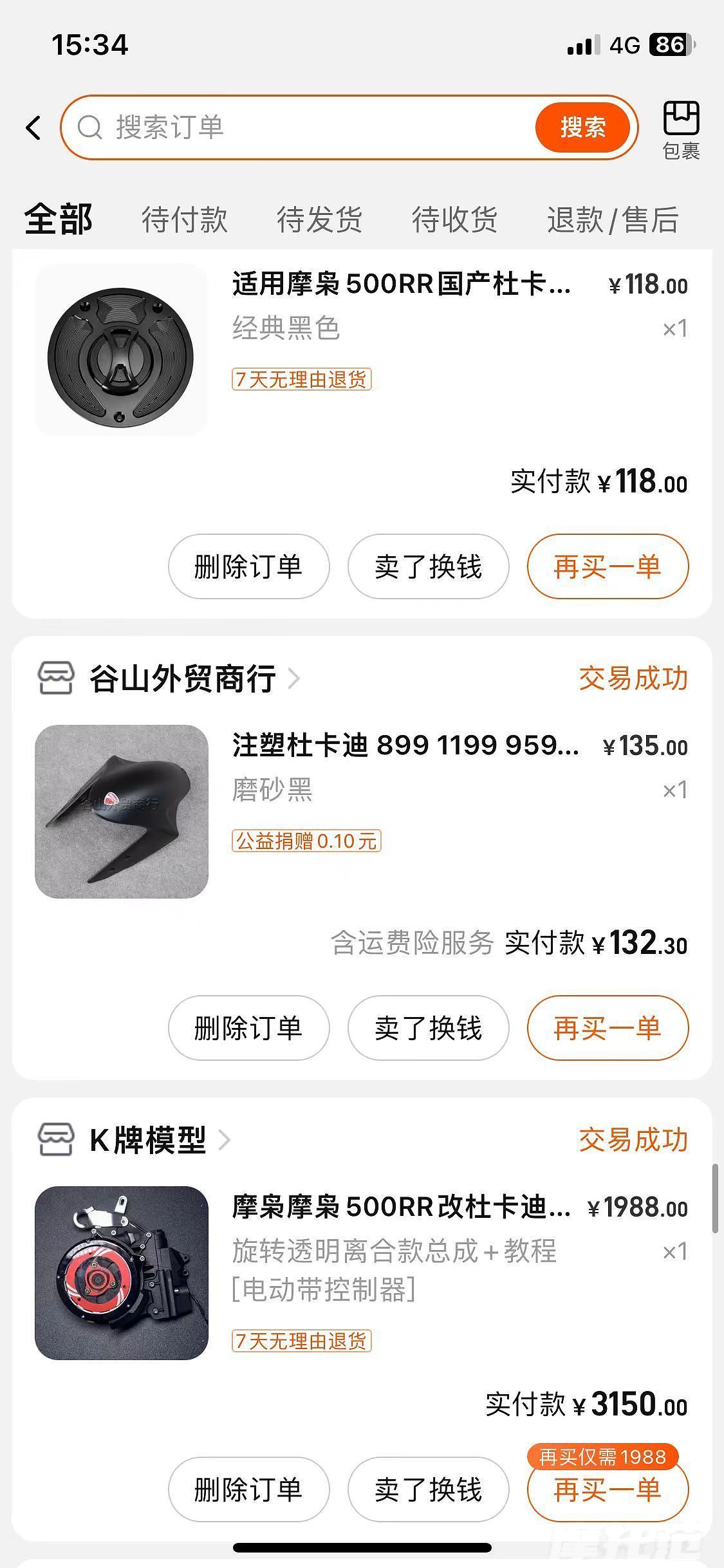The height and width of the screenshot is (1568, 724).
Task: Open the 注塑杜卡迪 899 fender order
Action: coord(405,745)
